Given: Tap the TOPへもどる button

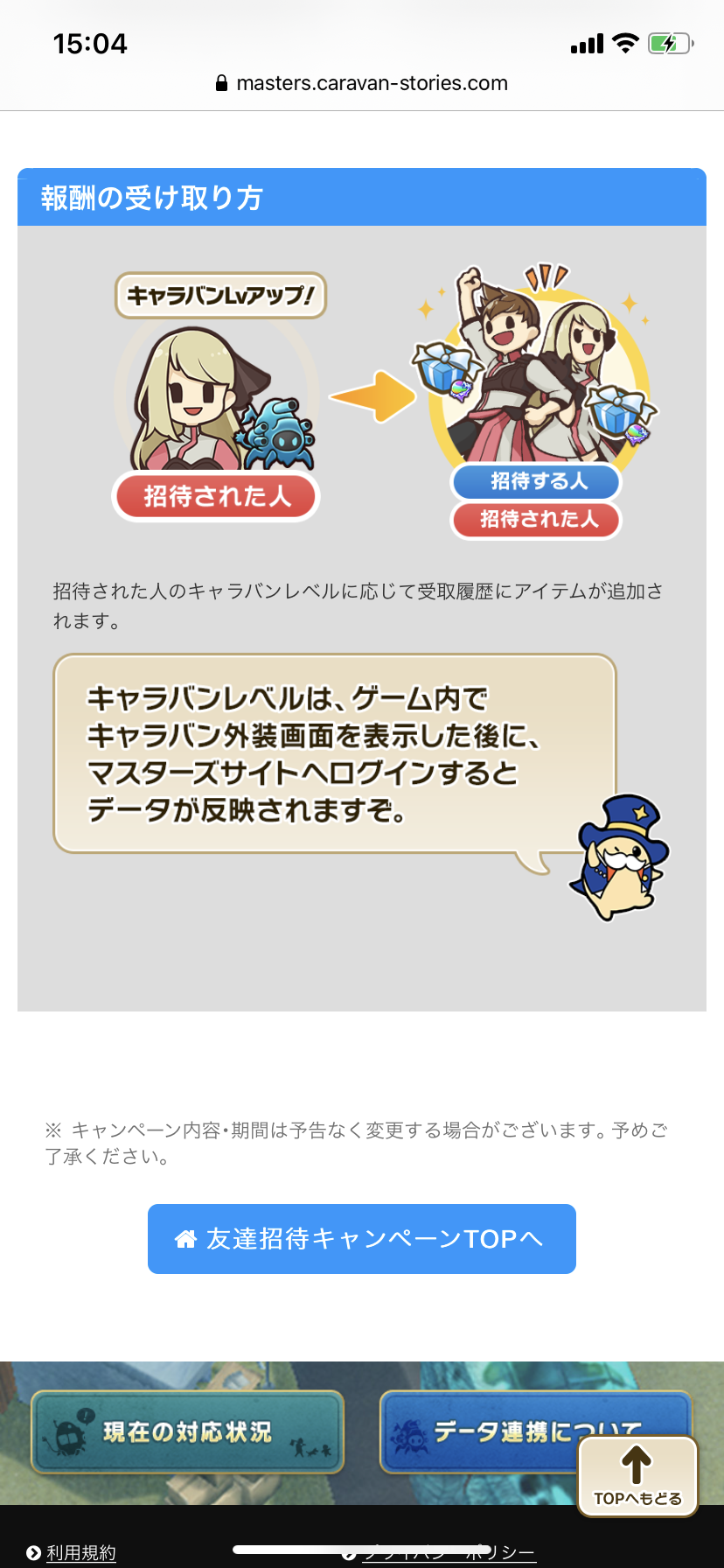Looking at the screenshot, I should (637, 1475).
